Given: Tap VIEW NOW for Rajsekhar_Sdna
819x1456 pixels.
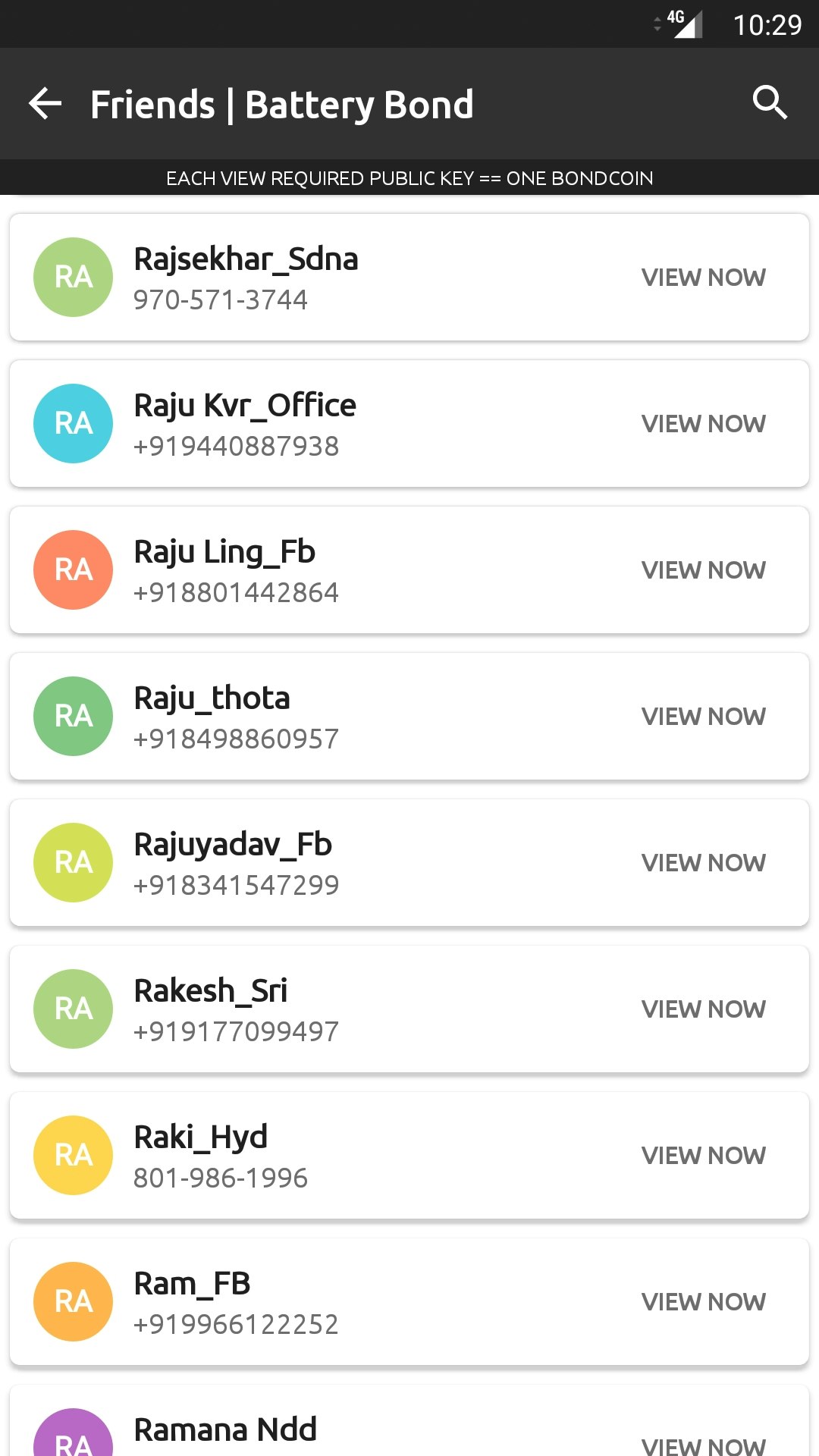Looking at the screenshot, I should point(704,277).
